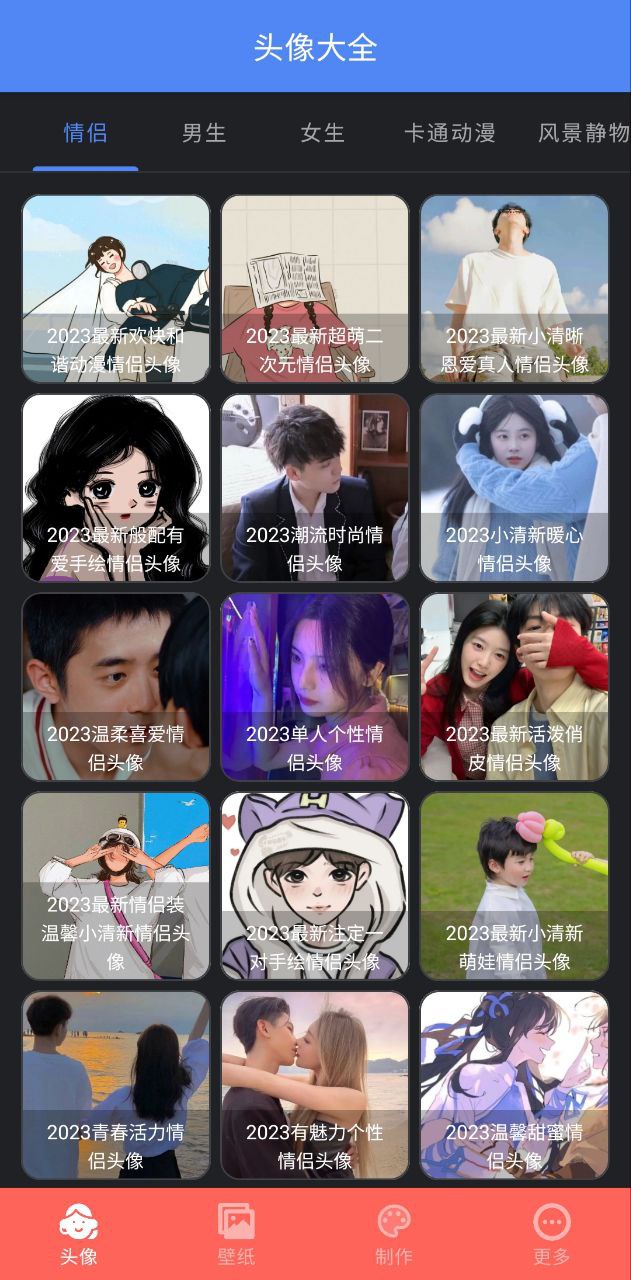Go to the 壁纸 bottom tab
Viewport: 631px width, 1280px height.
click(x=236, y=1234)
